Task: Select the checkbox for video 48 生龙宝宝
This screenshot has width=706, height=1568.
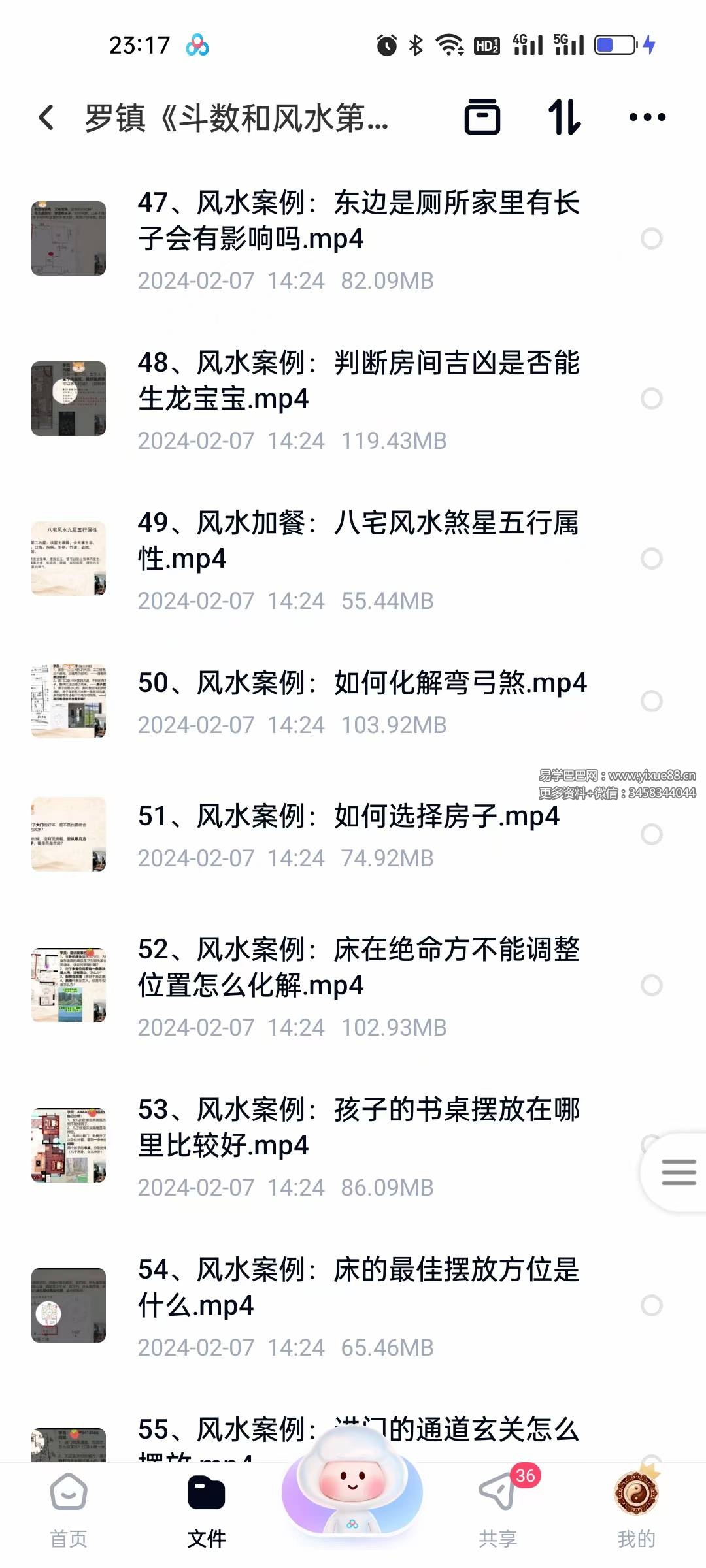Action: tap(651, 399)
